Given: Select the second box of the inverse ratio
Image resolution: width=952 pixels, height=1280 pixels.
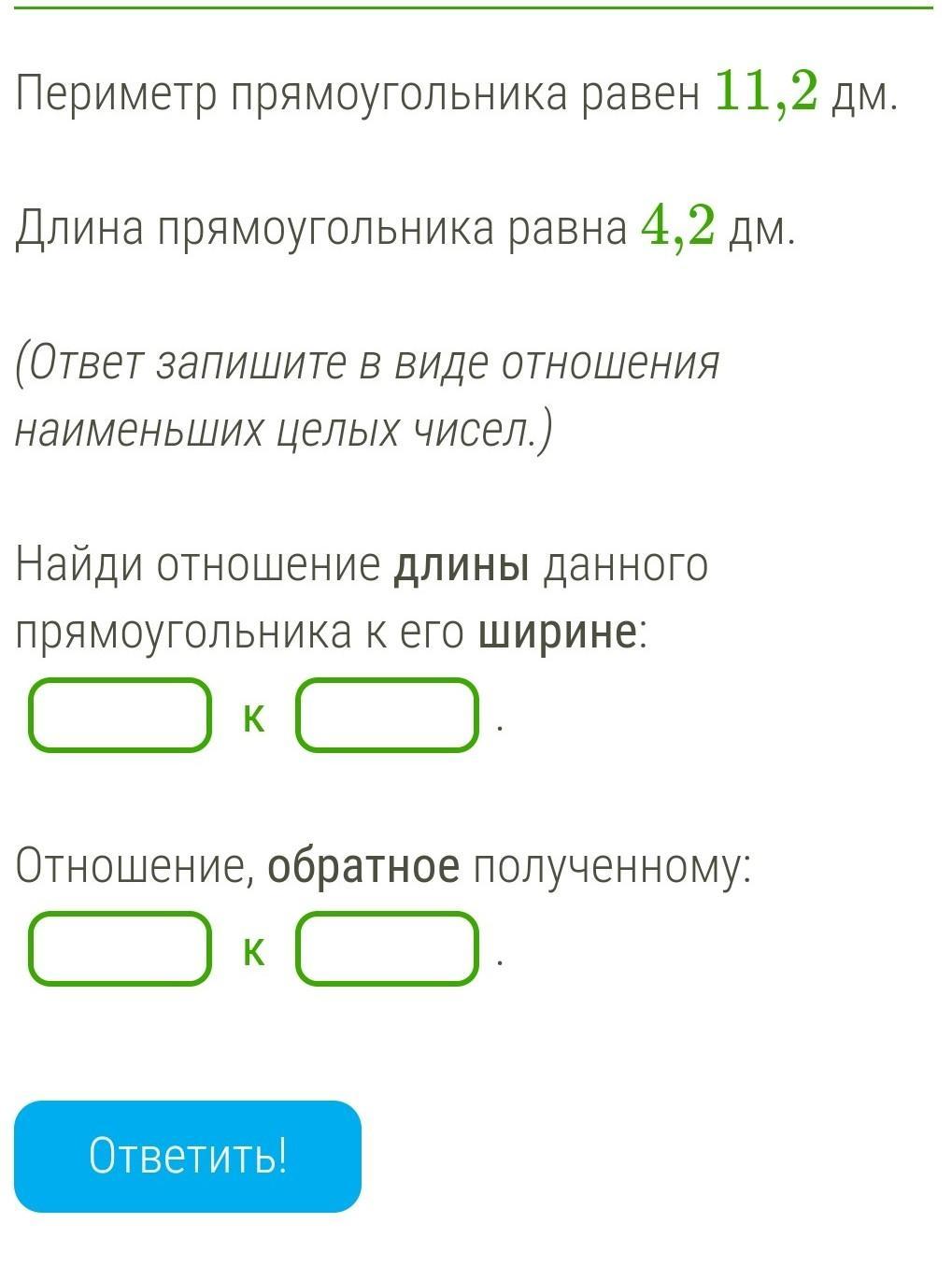Looking at the screenshot, I should 387,949.
